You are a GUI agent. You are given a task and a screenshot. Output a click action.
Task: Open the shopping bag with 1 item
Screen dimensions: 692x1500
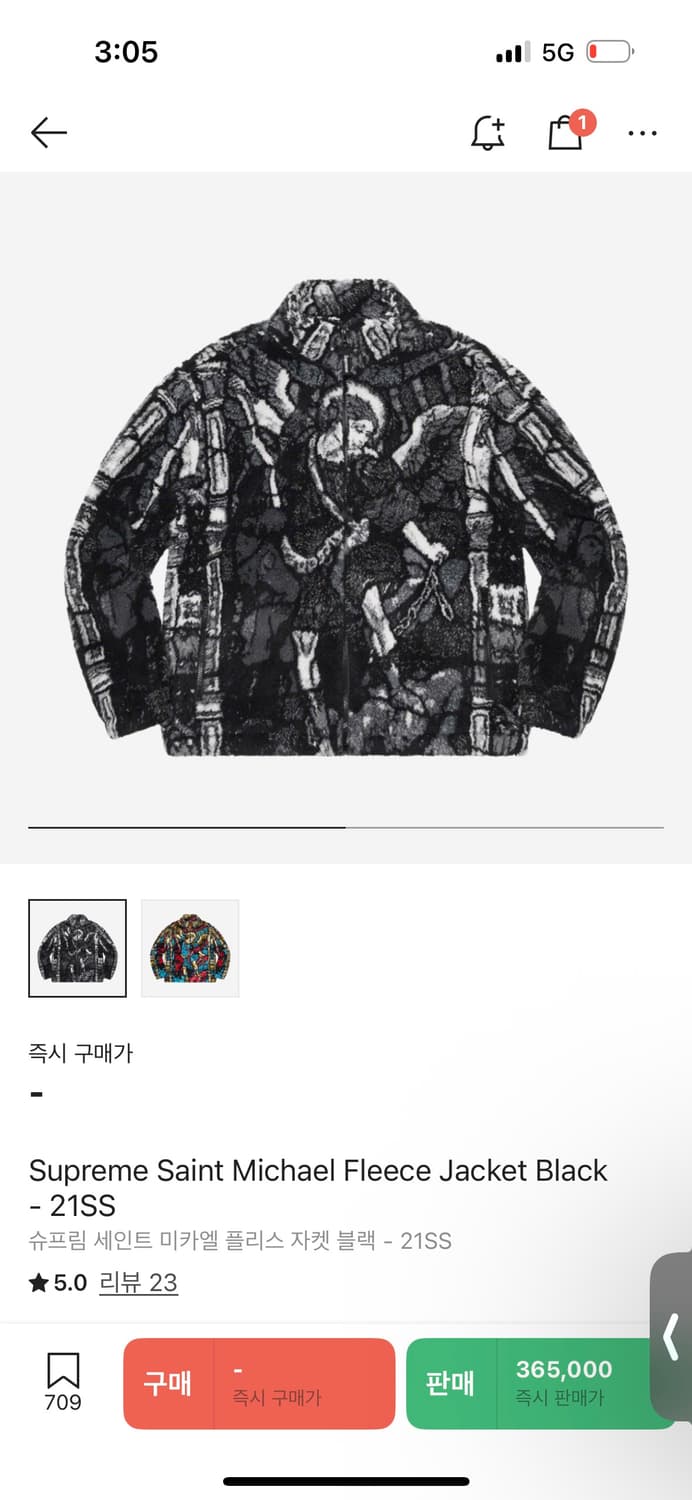(566, 132)
